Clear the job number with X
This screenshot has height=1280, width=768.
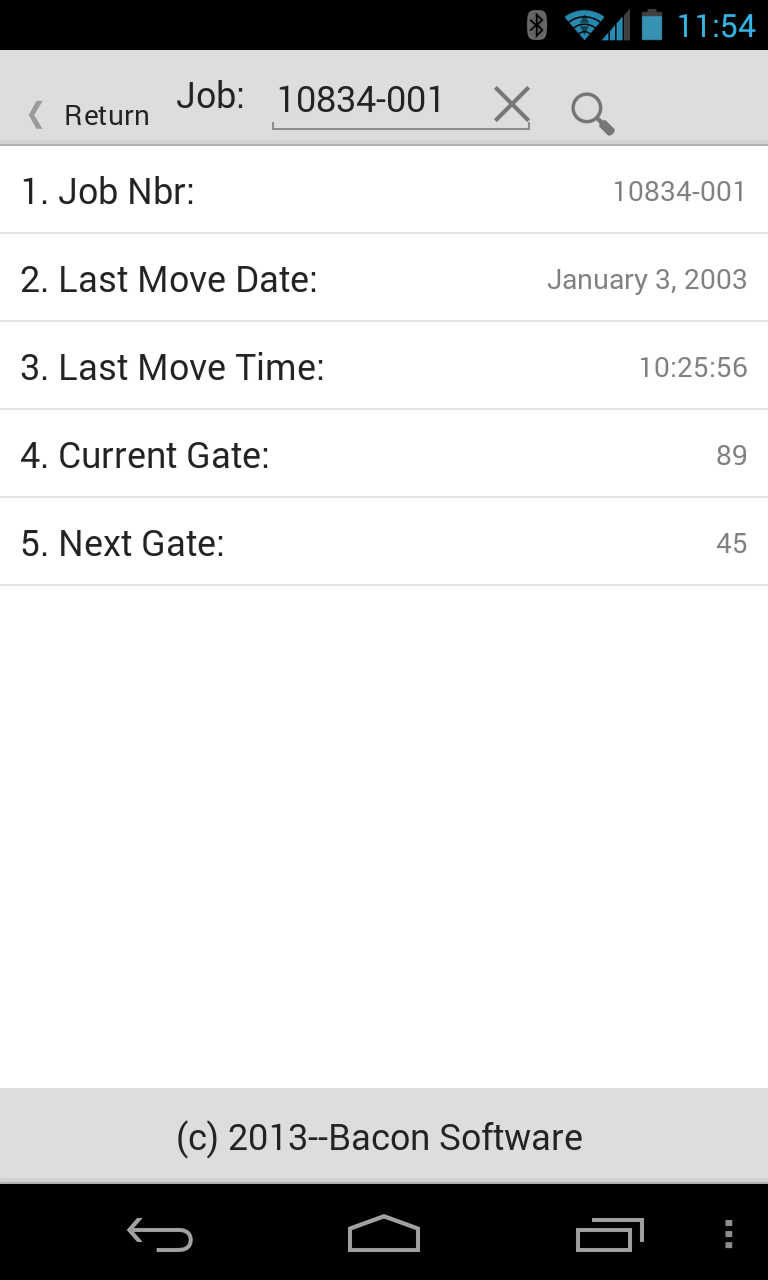[511, 104]
